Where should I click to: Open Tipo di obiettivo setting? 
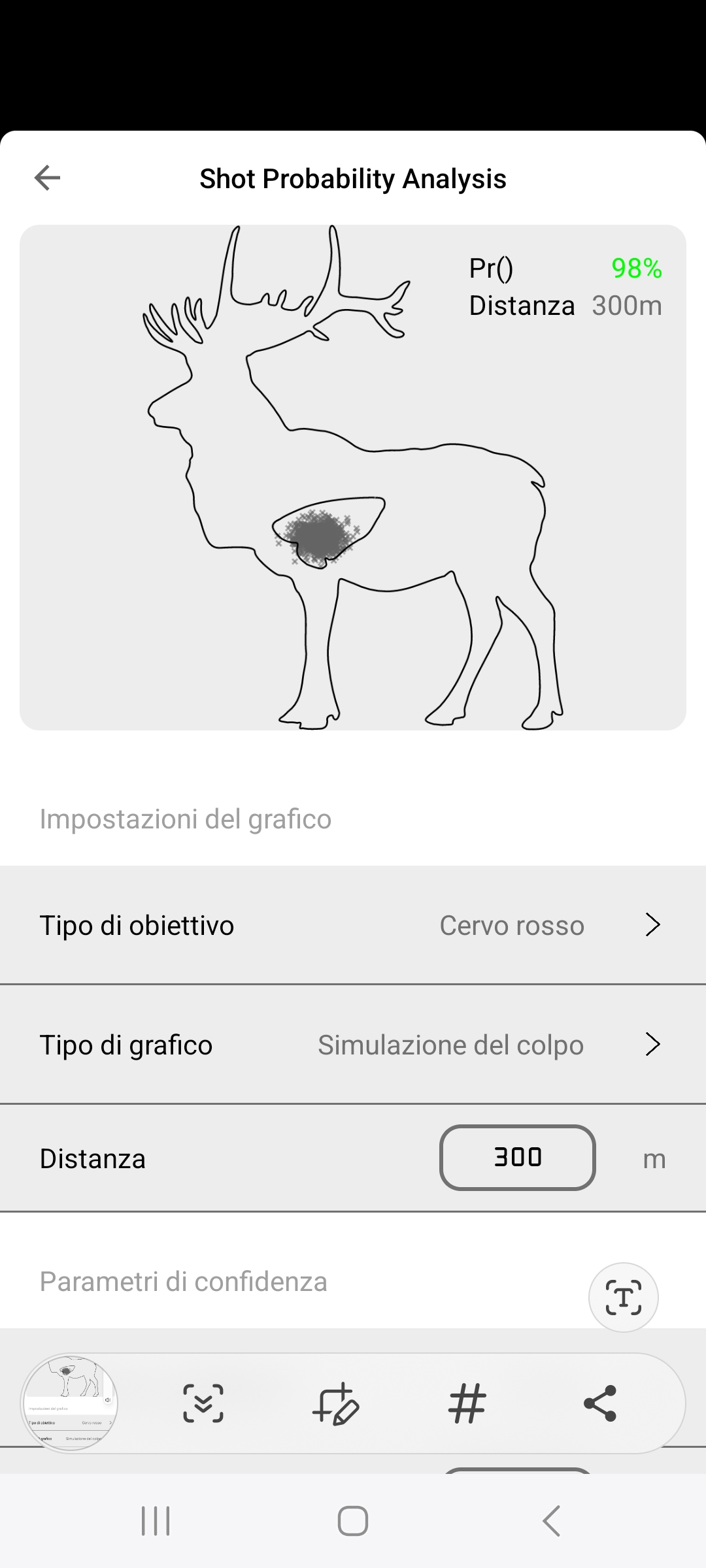(x=353, y=925)
